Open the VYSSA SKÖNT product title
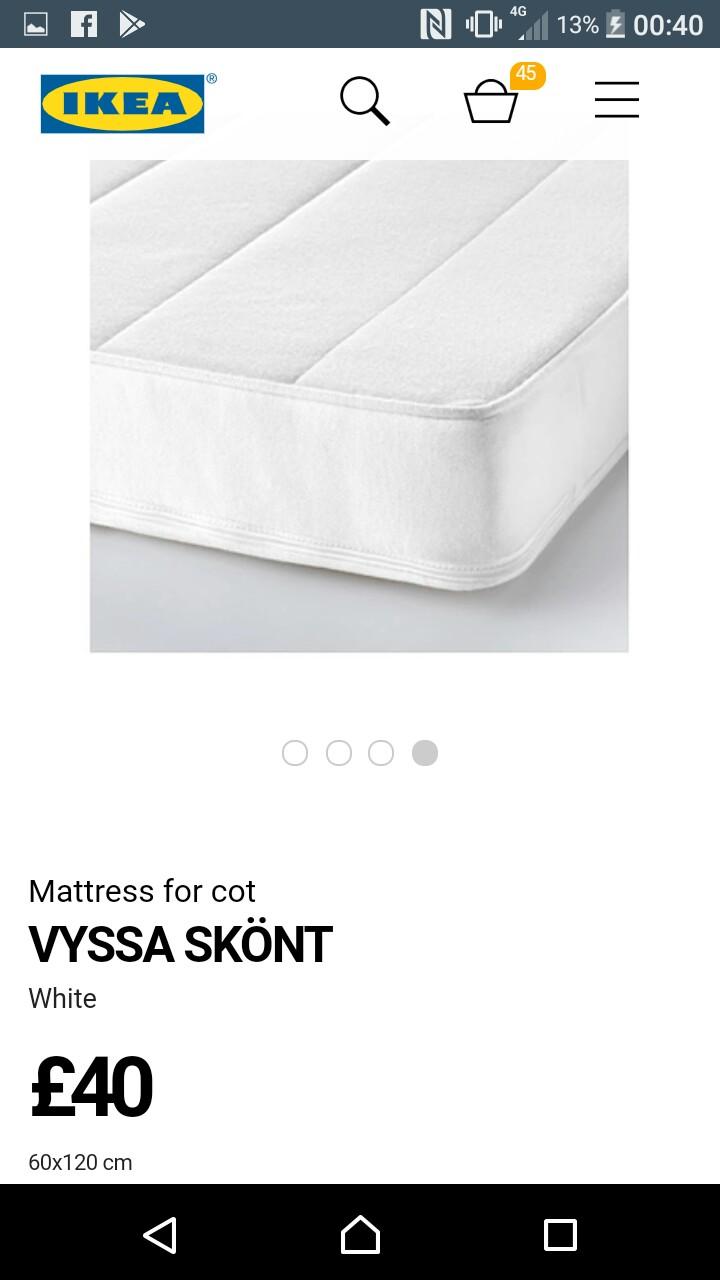 pyautogui.click(x=180, y=941)
